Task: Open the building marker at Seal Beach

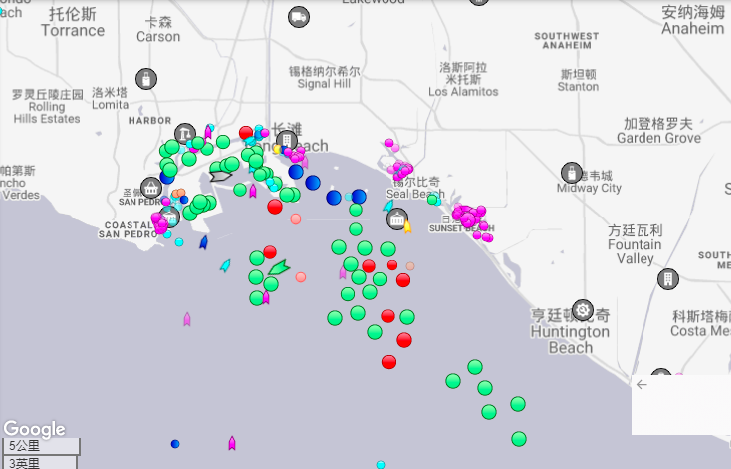Action: tap(396, 219)
